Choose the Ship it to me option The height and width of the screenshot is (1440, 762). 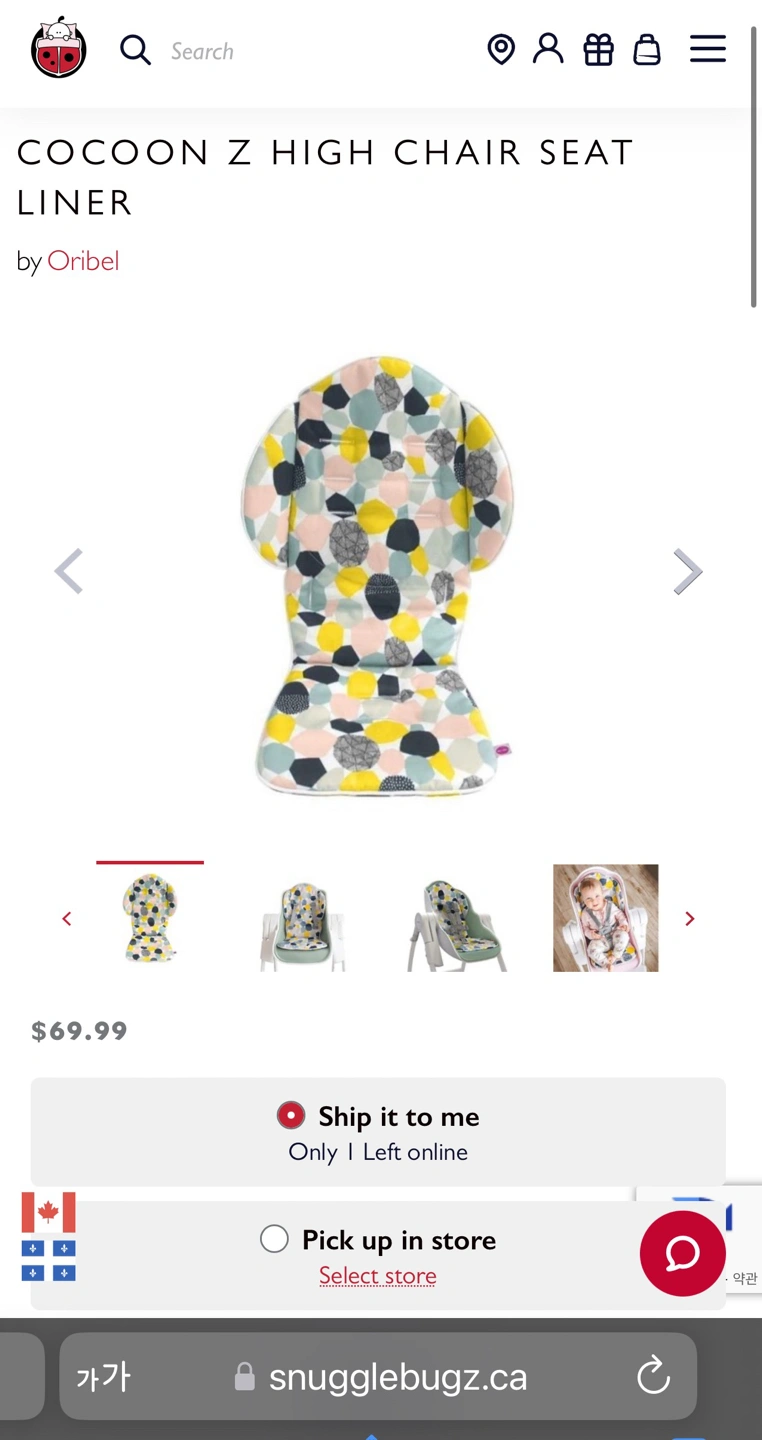[291, 1115]
